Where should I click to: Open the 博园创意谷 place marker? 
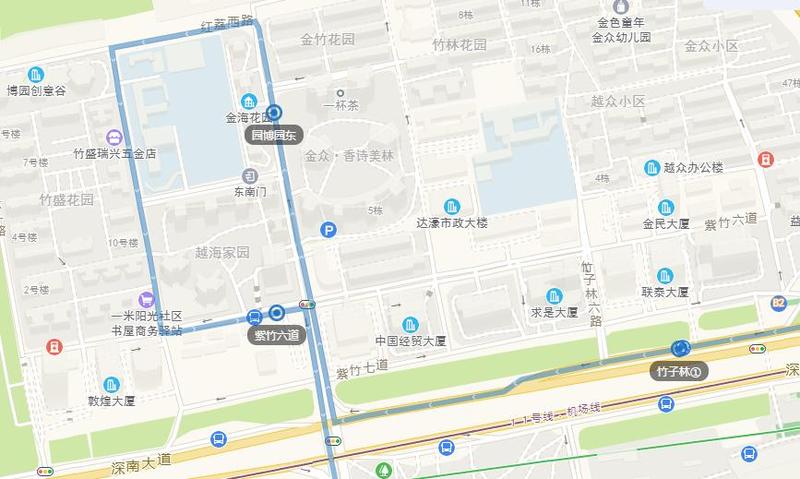pos(36,74)
